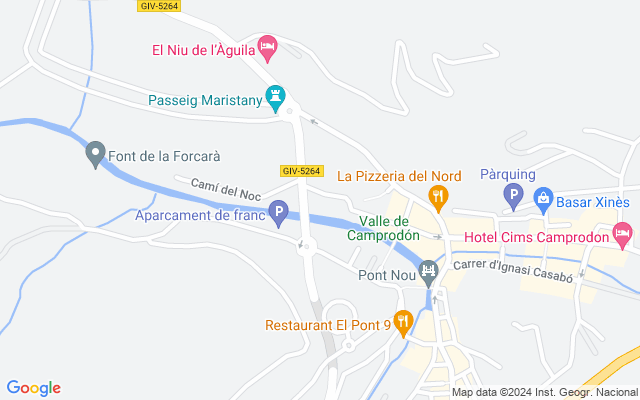Open La Pizzeria del Nord restaurant marker

pos(437,196)
